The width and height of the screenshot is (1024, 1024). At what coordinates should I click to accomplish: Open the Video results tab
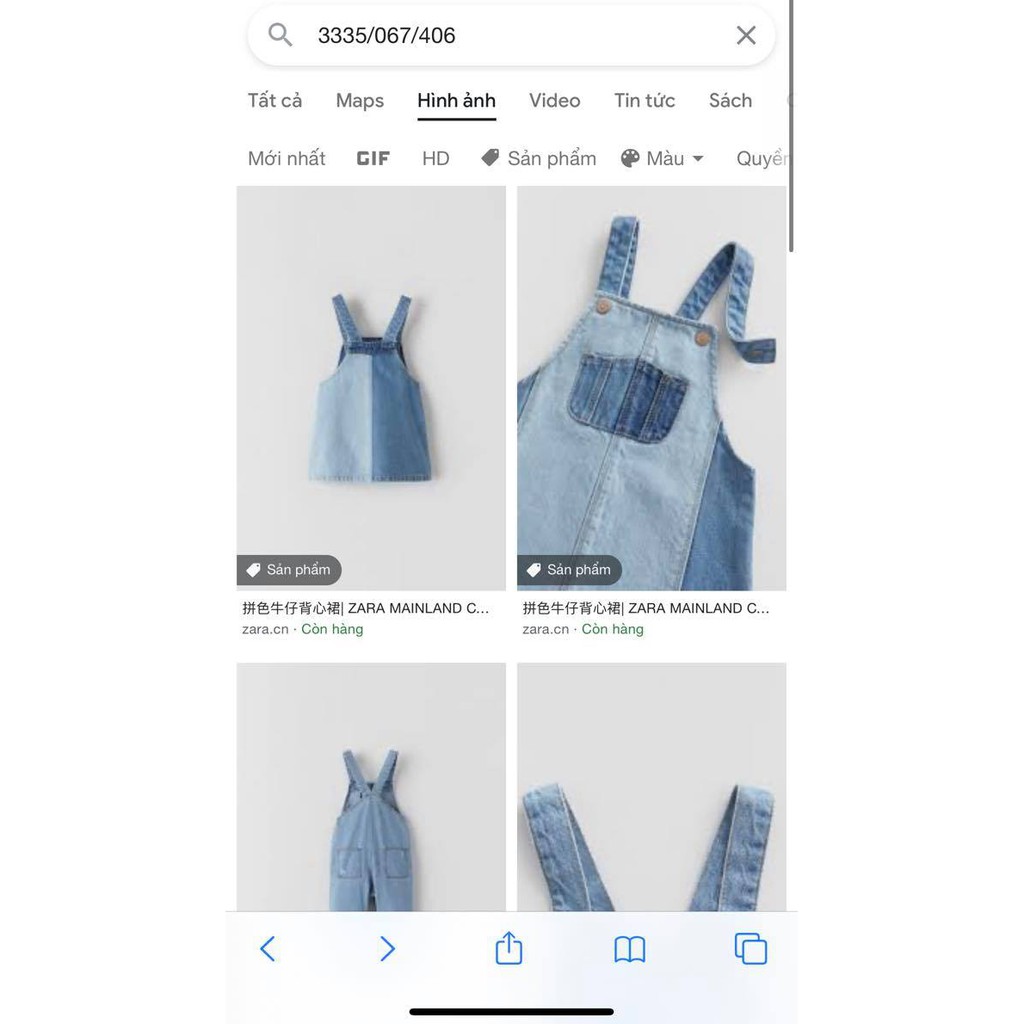tap(554, 101)
